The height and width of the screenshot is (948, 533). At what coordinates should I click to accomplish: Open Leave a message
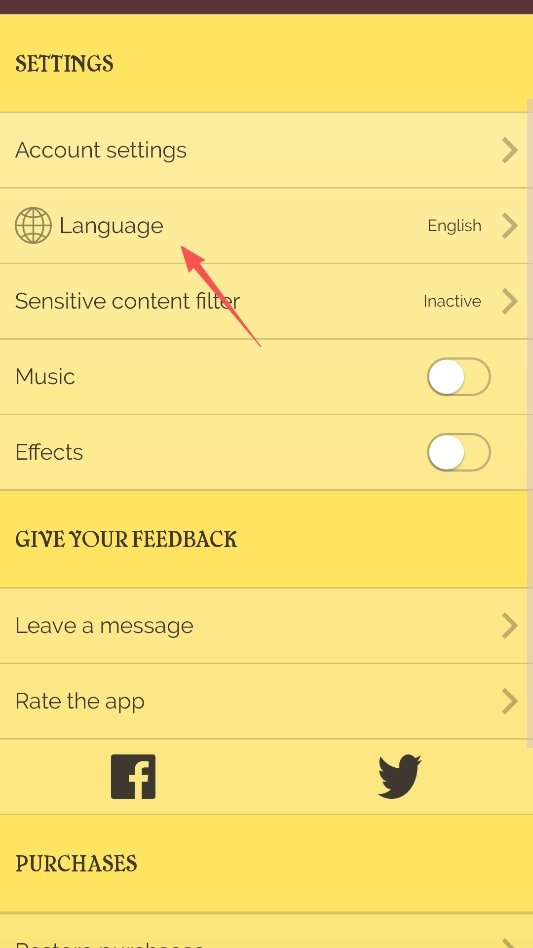pos(264,626)
